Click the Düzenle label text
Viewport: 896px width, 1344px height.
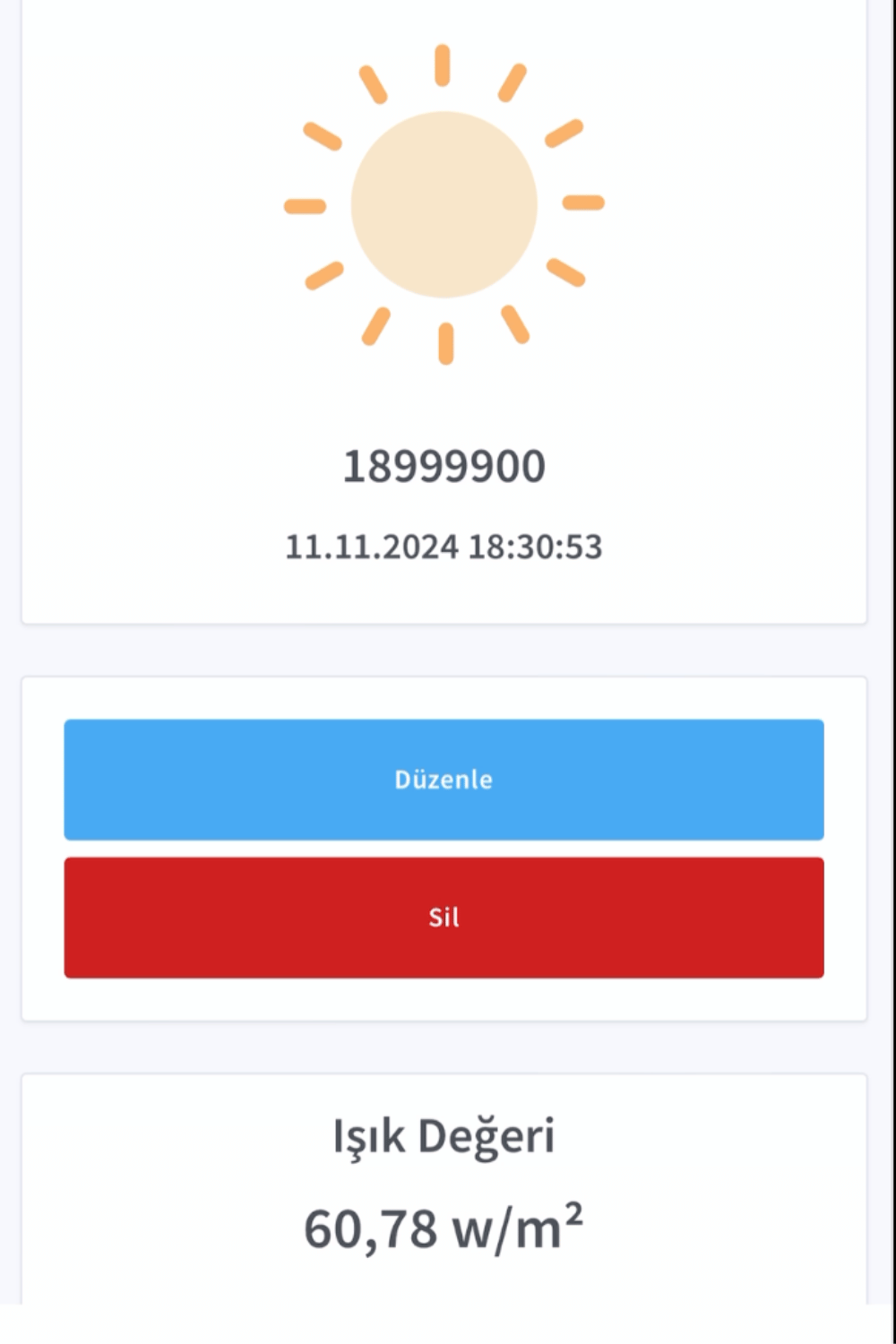tap(444, 780)
